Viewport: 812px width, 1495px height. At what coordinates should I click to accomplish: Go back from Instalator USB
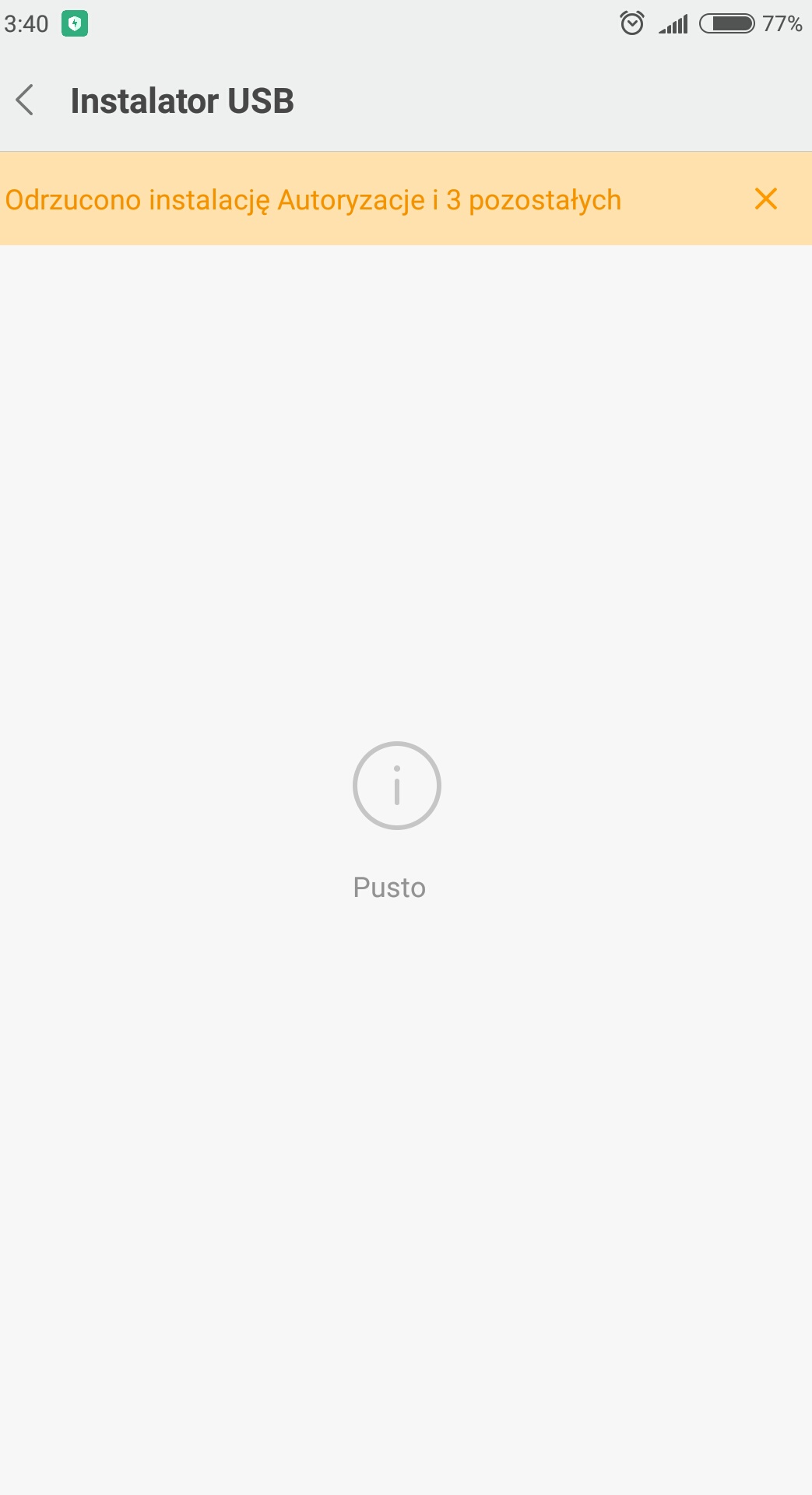(x=25, y=100)
